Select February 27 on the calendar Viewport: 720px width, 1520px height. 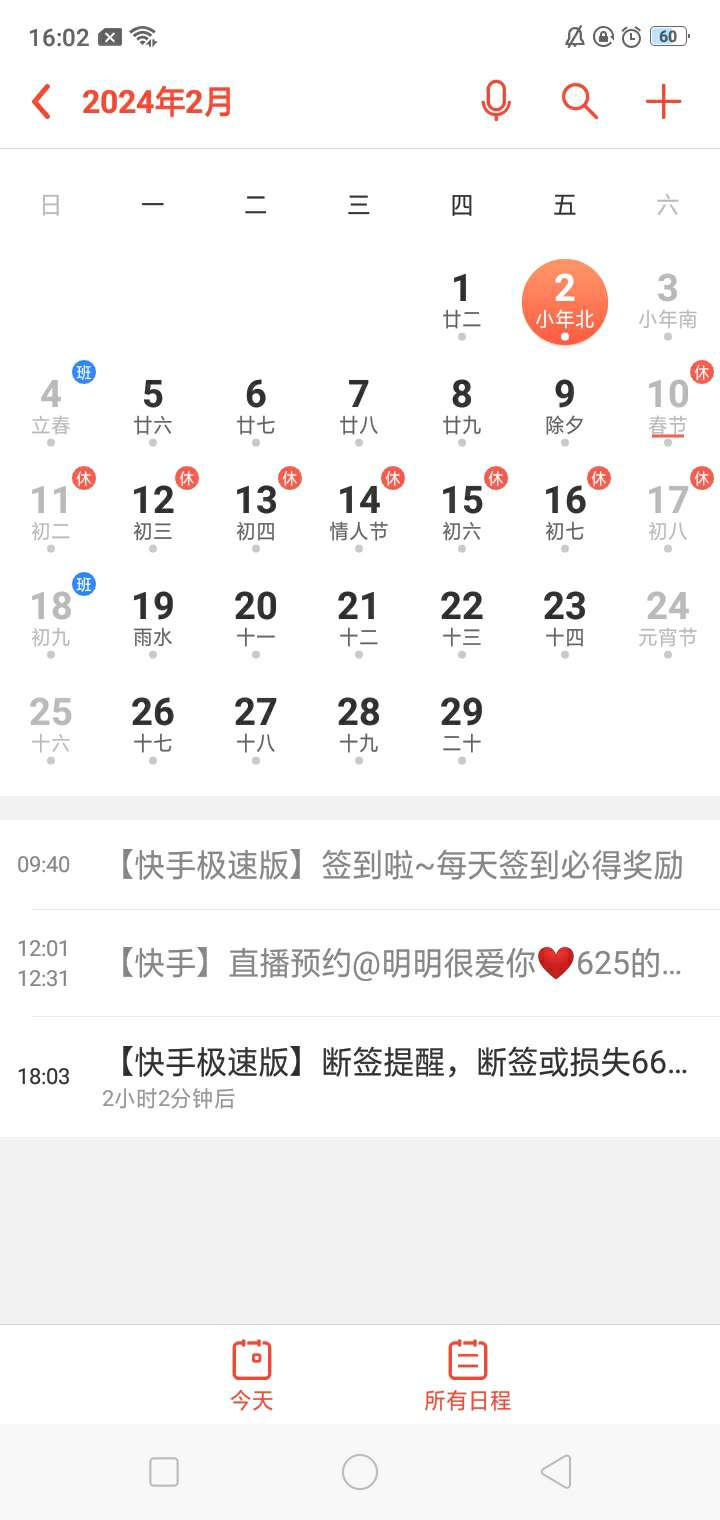[256, 724]
